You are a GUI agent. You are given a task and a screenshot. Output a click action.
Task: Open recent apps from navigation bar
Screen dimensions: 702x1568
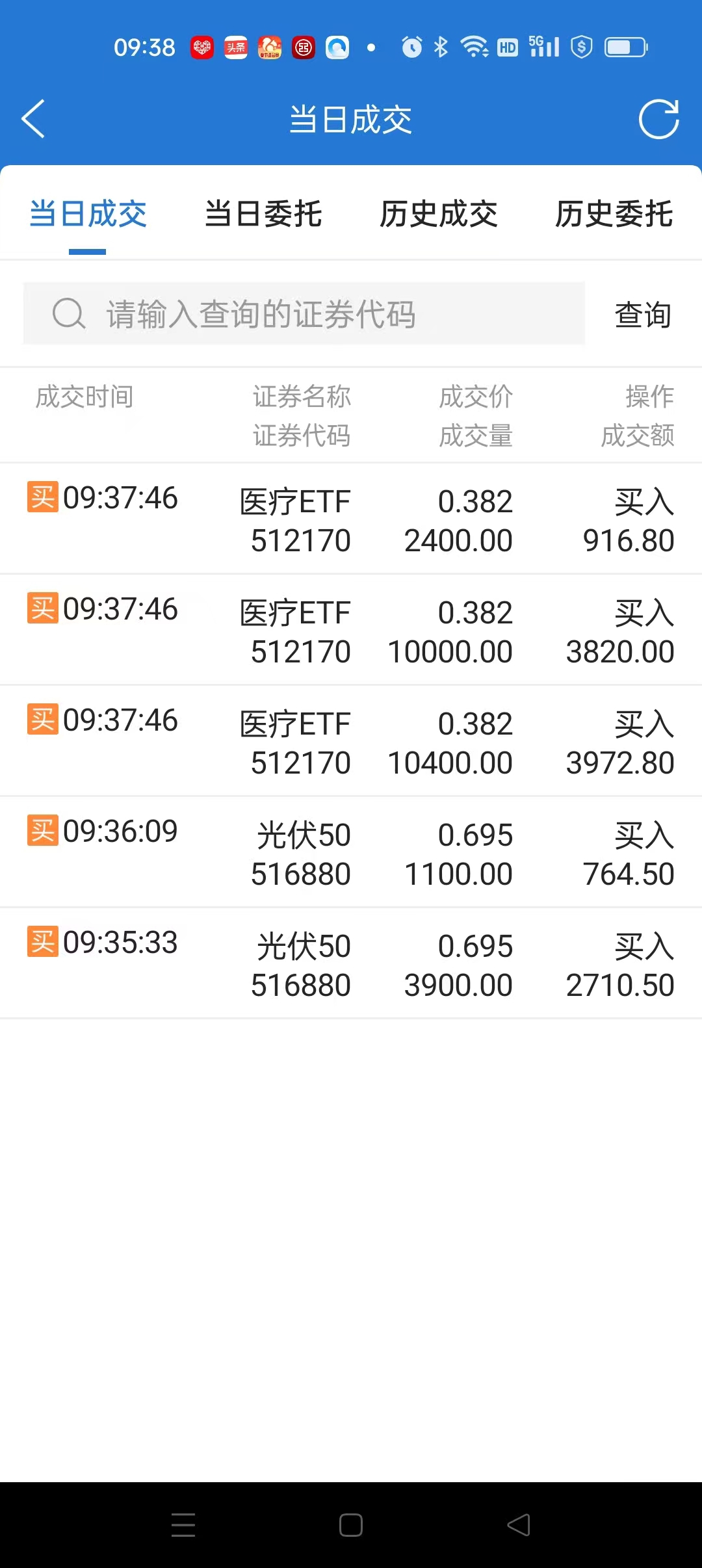(183, 1525)
